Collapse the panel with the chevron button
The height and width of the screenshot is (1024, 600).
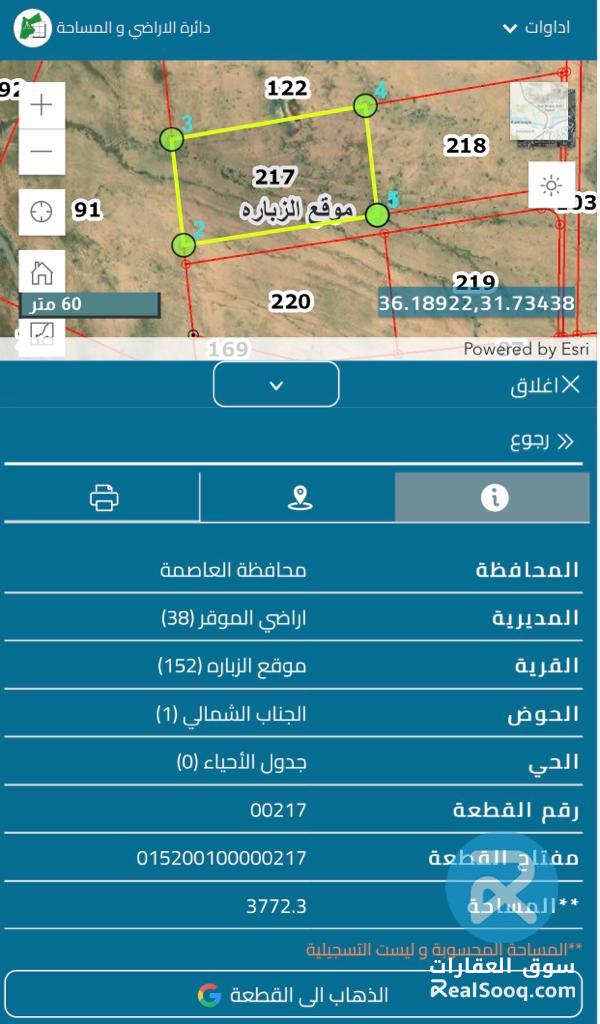[x=276, y=385]
